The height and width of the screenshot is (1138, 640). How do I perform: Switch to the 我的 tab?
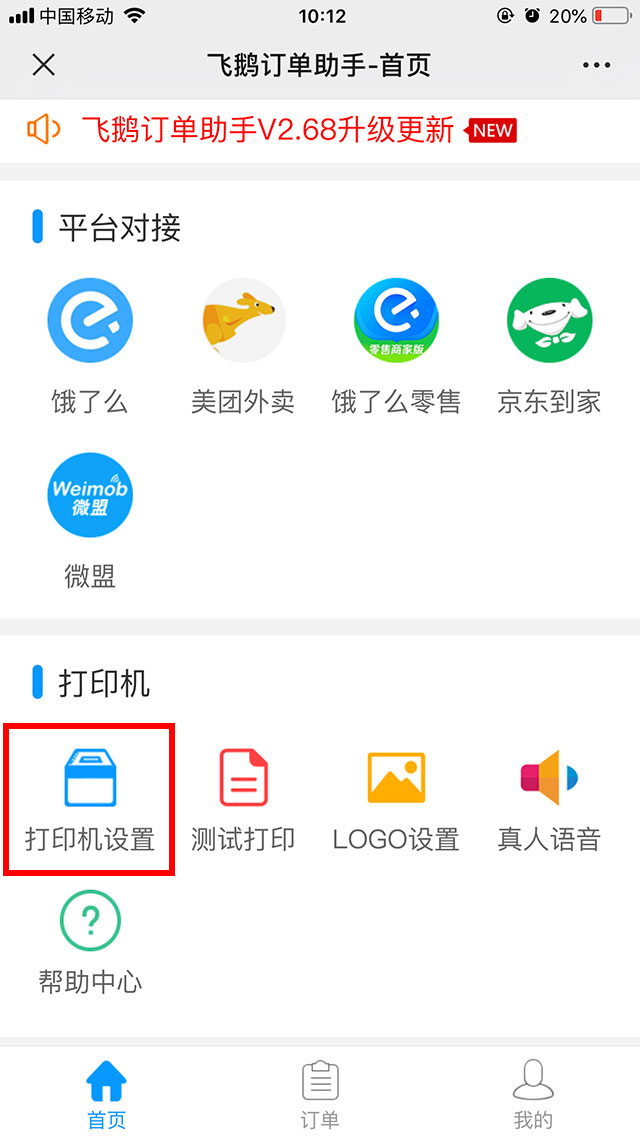click(533, 1095)
